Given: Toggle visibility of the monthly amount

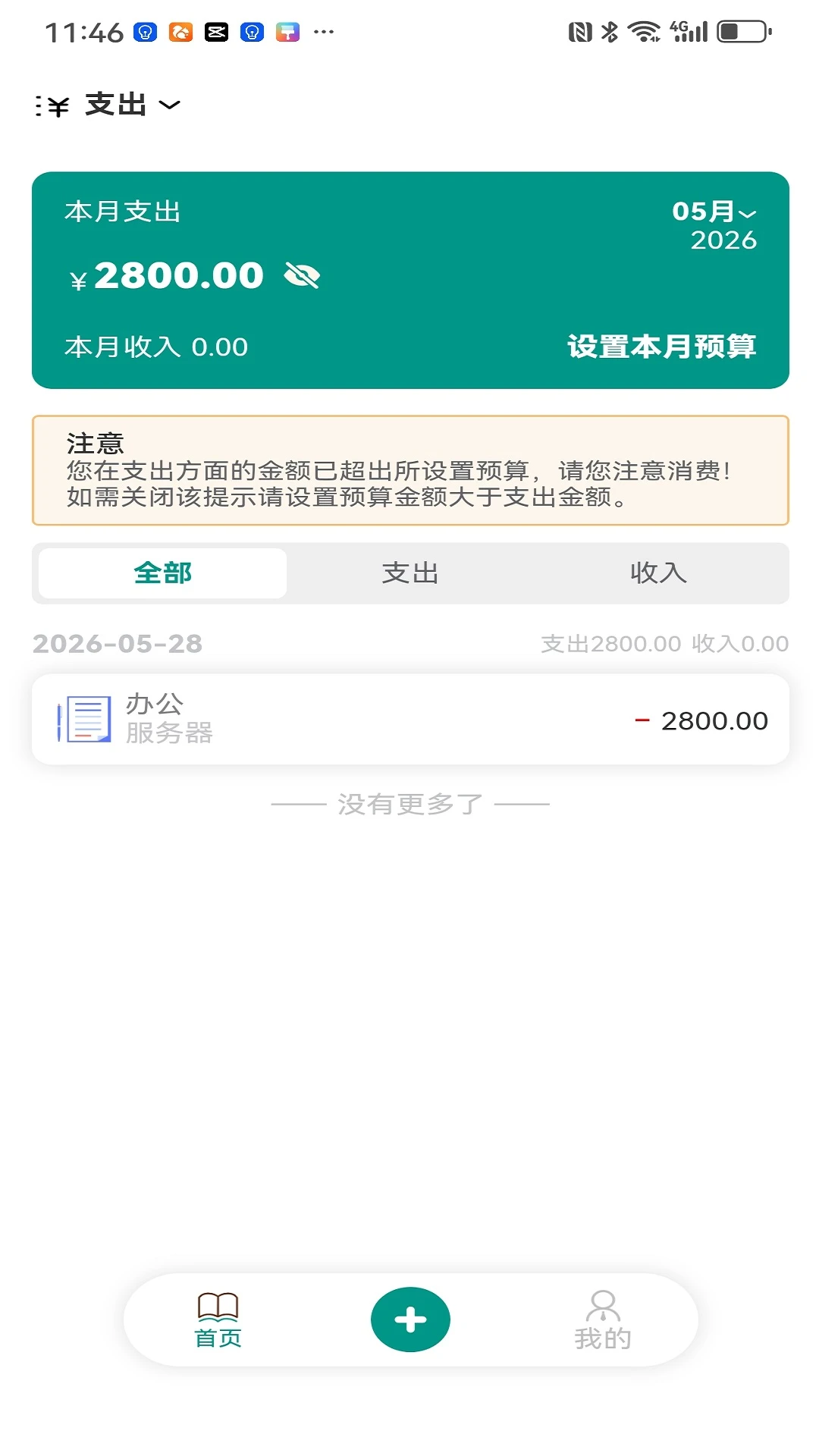Looking at the screenshot, I should pyautogui.click(x=302, y=275).
